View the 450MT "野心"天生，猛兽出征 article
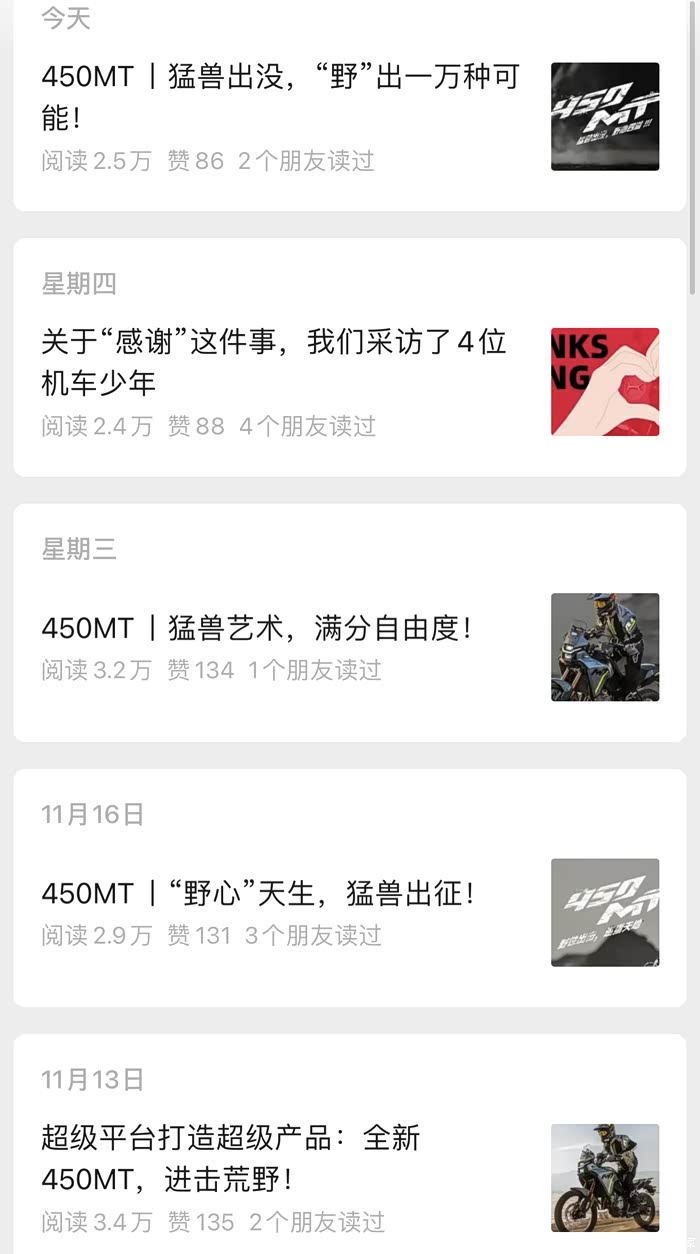This screenshot has width=700, height=1254. coord(257,893)
